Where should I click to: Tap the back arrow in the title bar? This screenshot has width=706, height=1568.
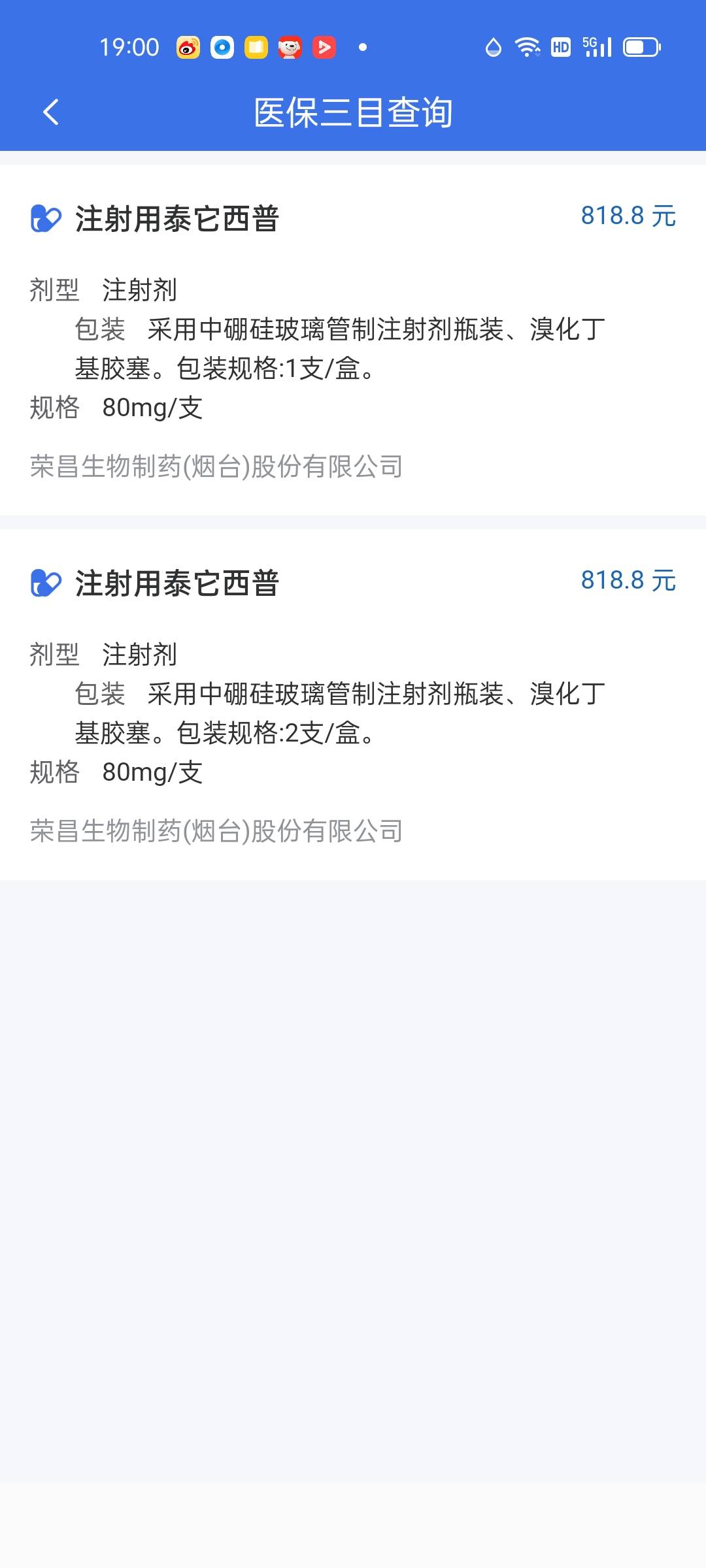(52, 112)
